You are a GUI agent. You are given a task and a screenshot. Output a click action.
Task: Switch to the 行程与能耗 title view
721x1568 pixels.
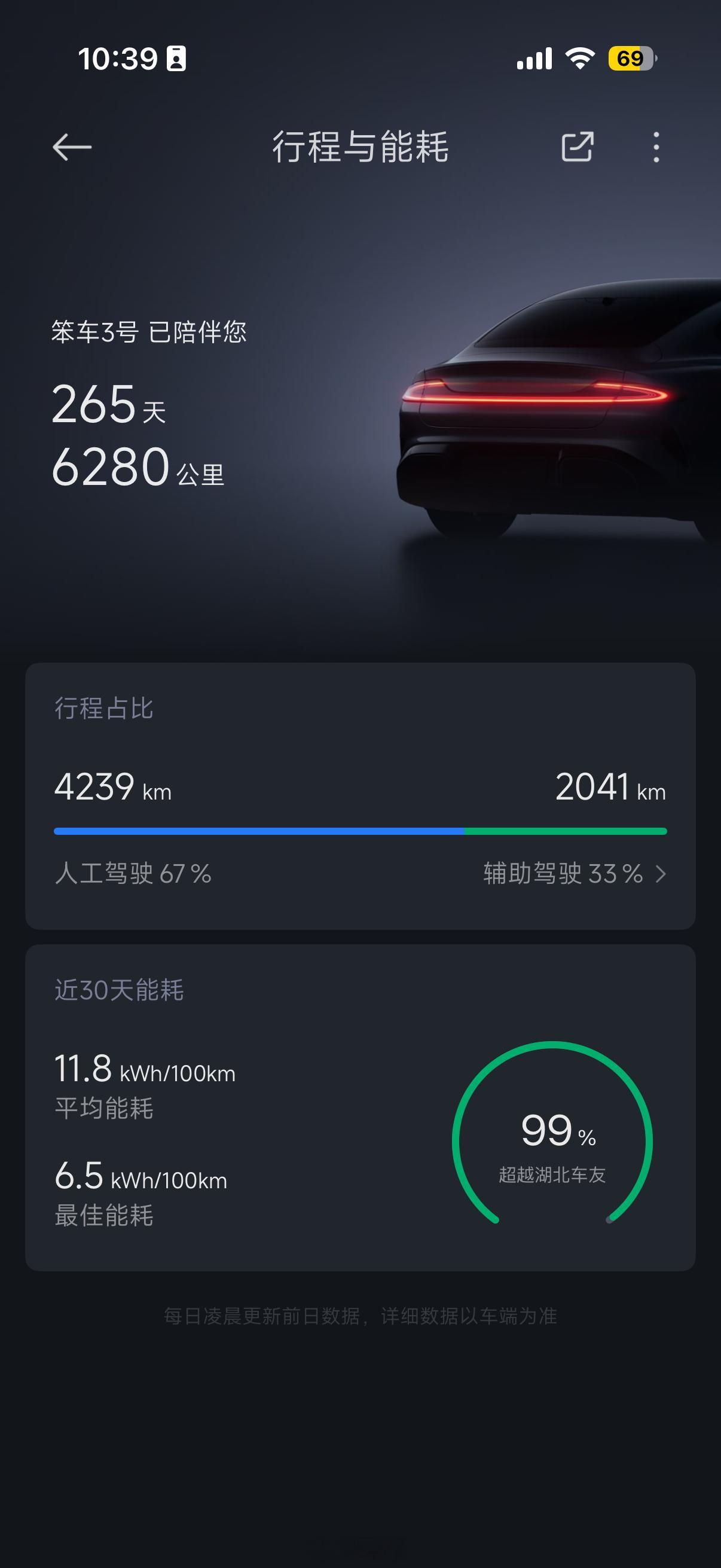pos(360,146)
